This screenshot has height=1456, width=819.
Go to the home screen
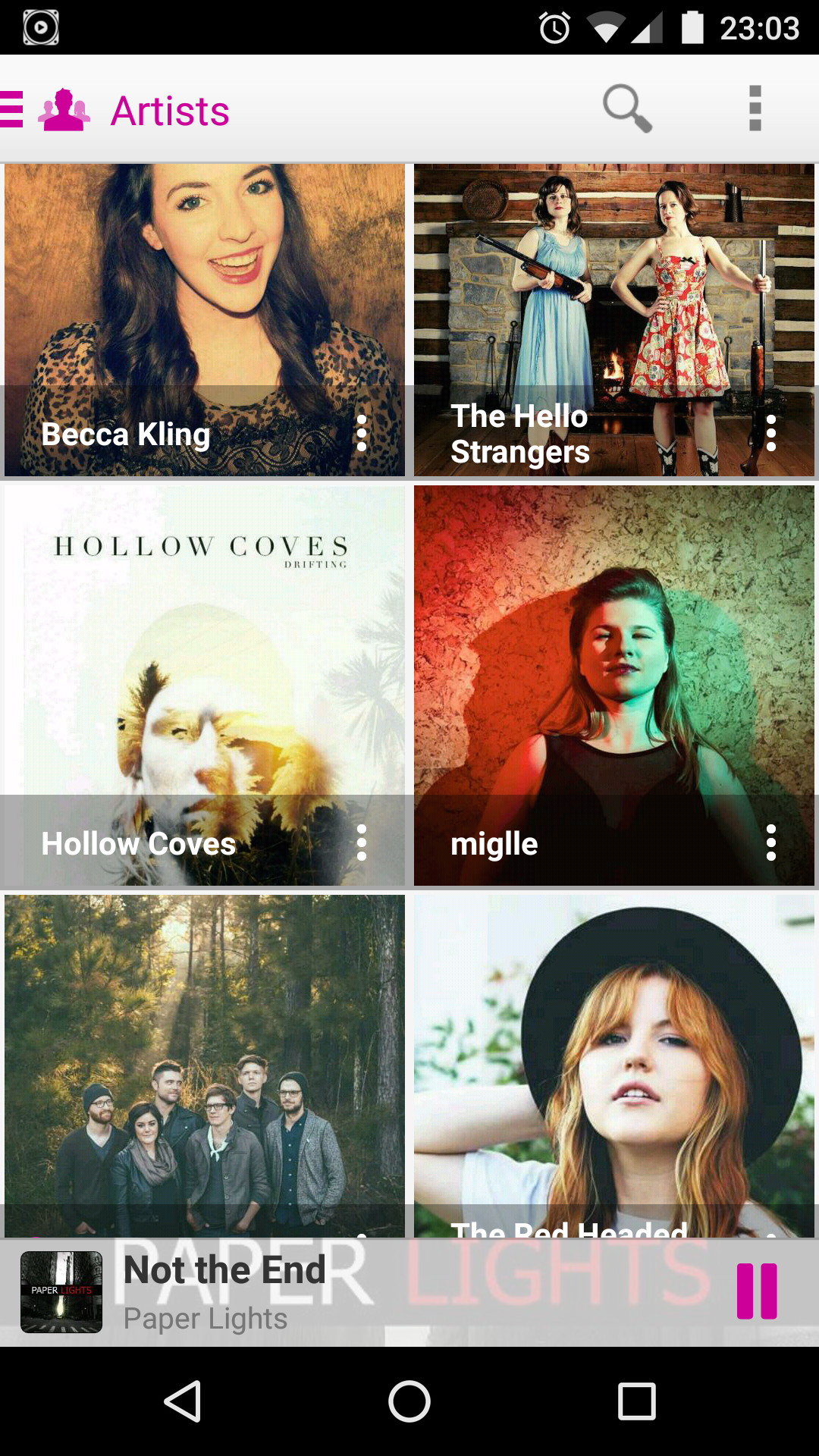click(409, 1401)
